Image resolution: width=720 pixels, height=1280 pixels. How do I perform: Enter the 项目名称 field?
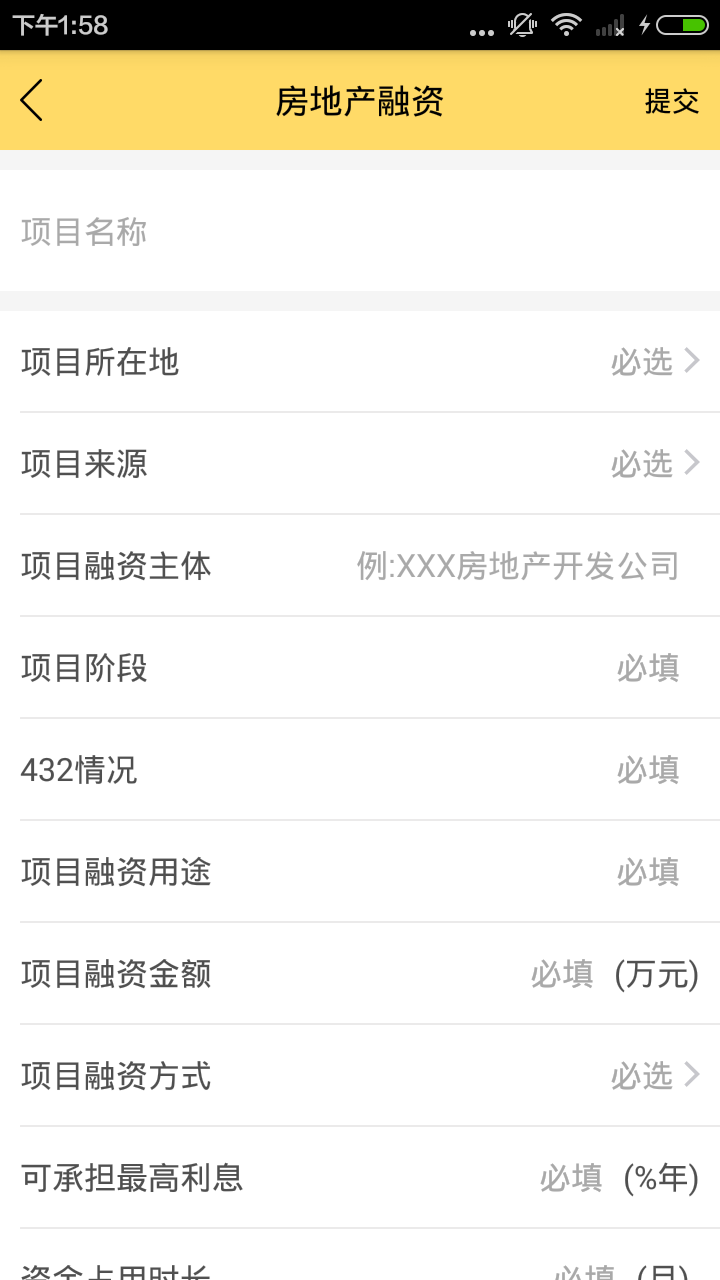point(360,231)
